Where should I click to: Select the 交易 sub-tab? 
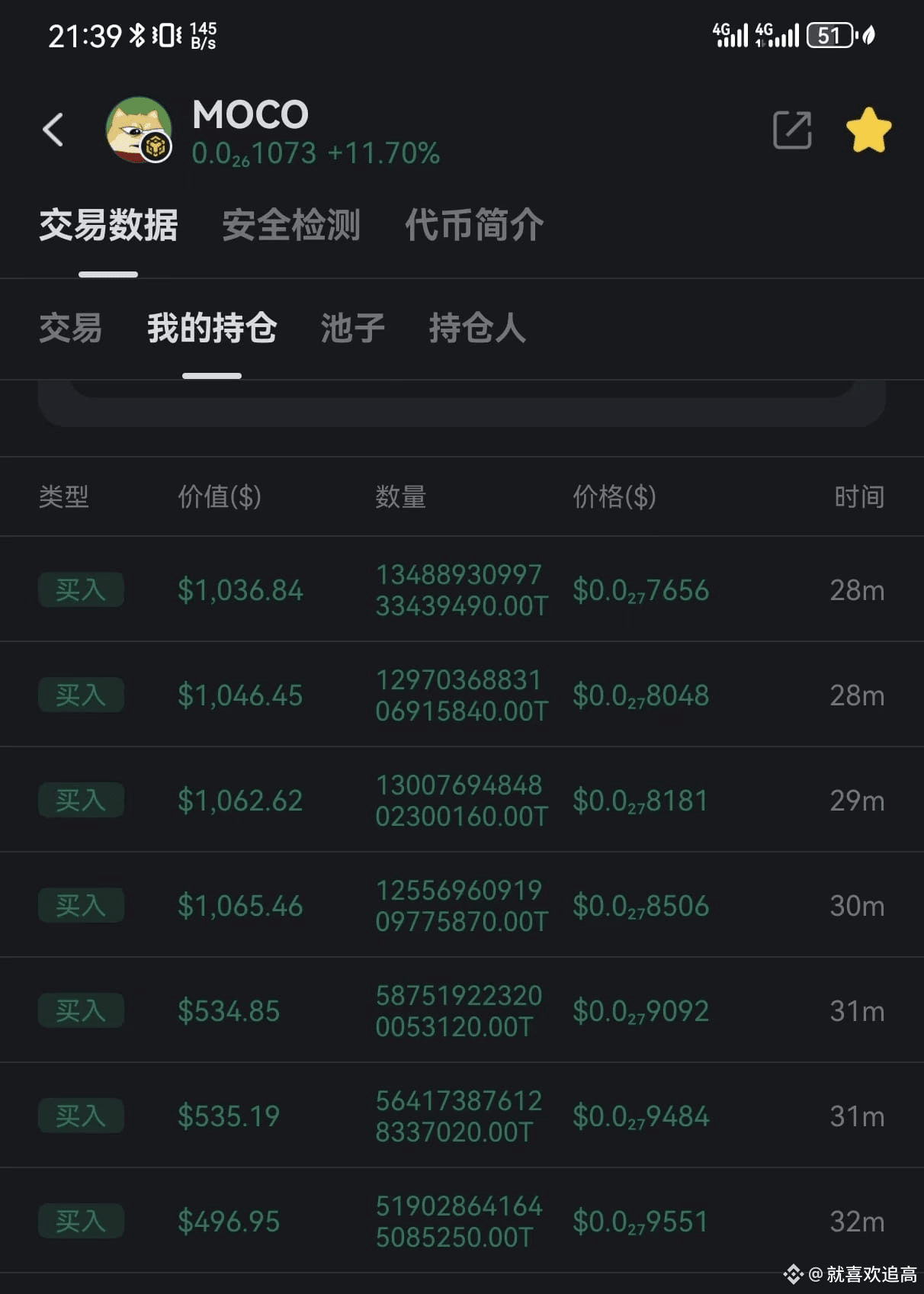click(x=72, y=329)
